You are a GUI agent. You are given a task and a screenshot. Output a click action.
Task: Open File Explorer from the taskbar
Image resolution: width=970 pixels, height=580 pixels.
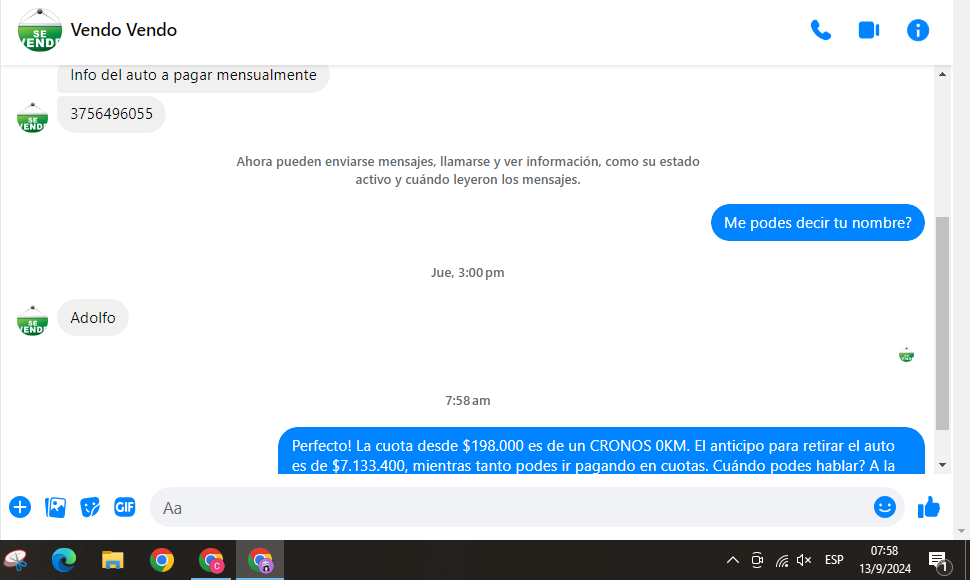pos(112,560)
